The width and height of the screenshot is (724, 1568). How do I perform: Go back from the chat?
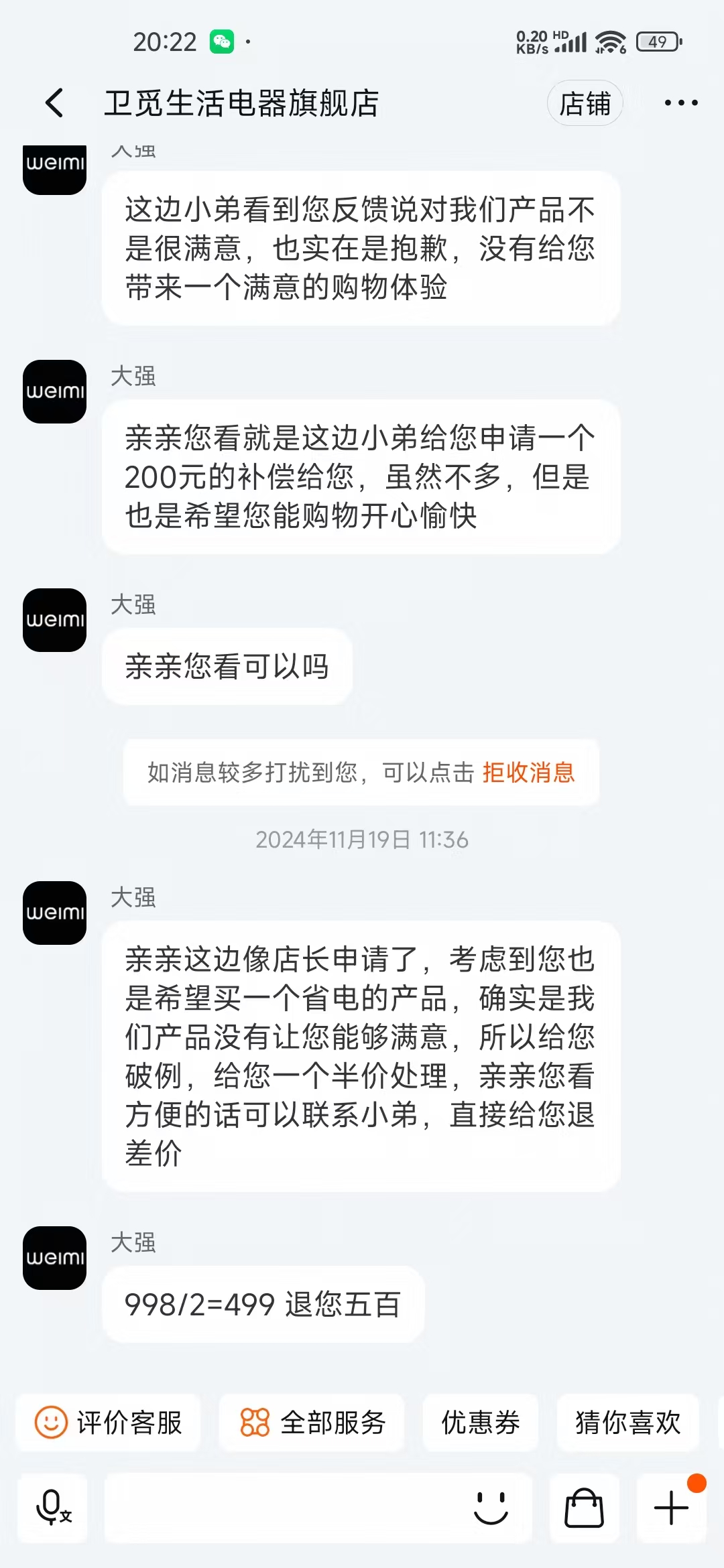55,103
